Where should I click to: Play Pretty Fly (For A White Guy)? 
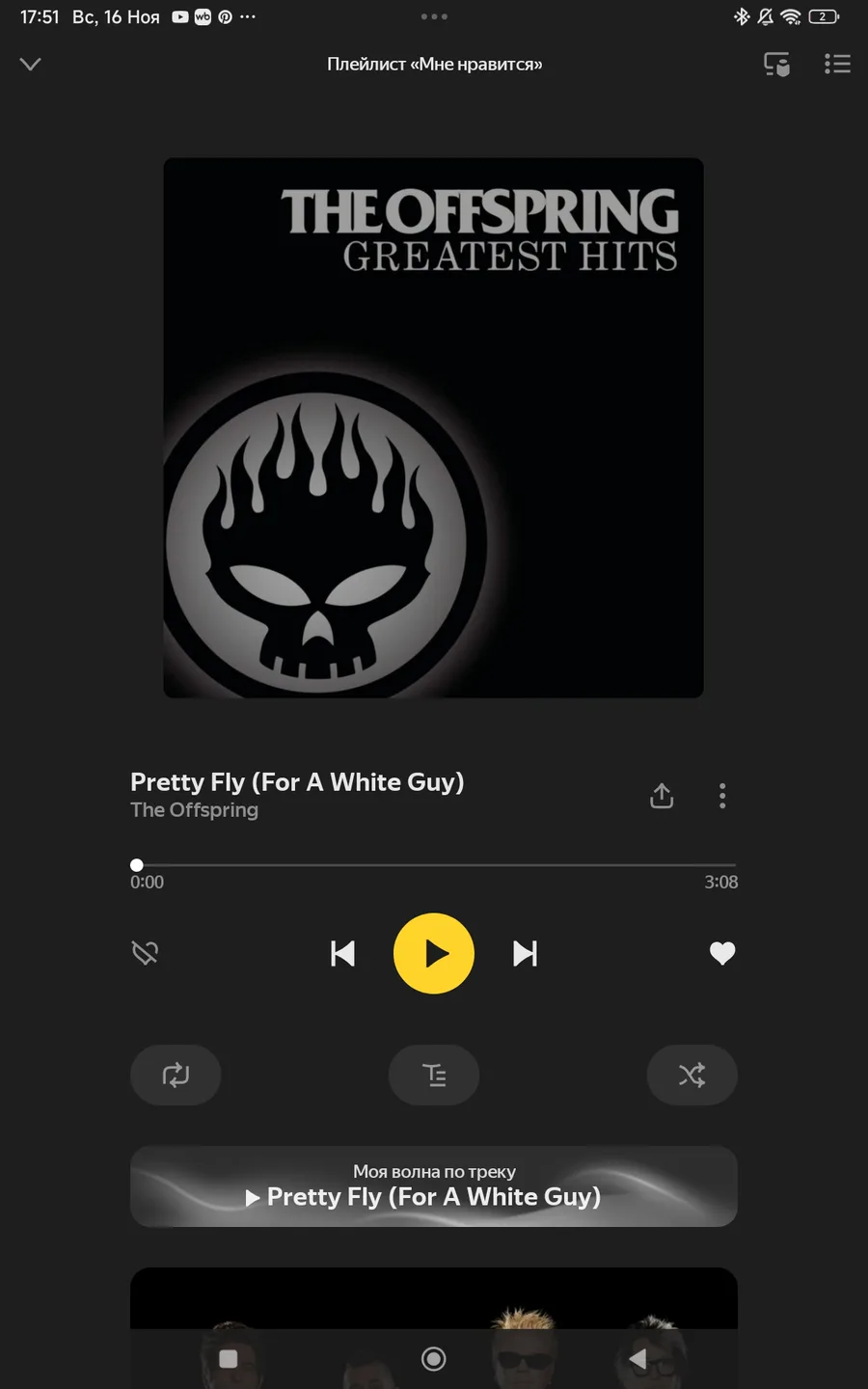(434, 954)
